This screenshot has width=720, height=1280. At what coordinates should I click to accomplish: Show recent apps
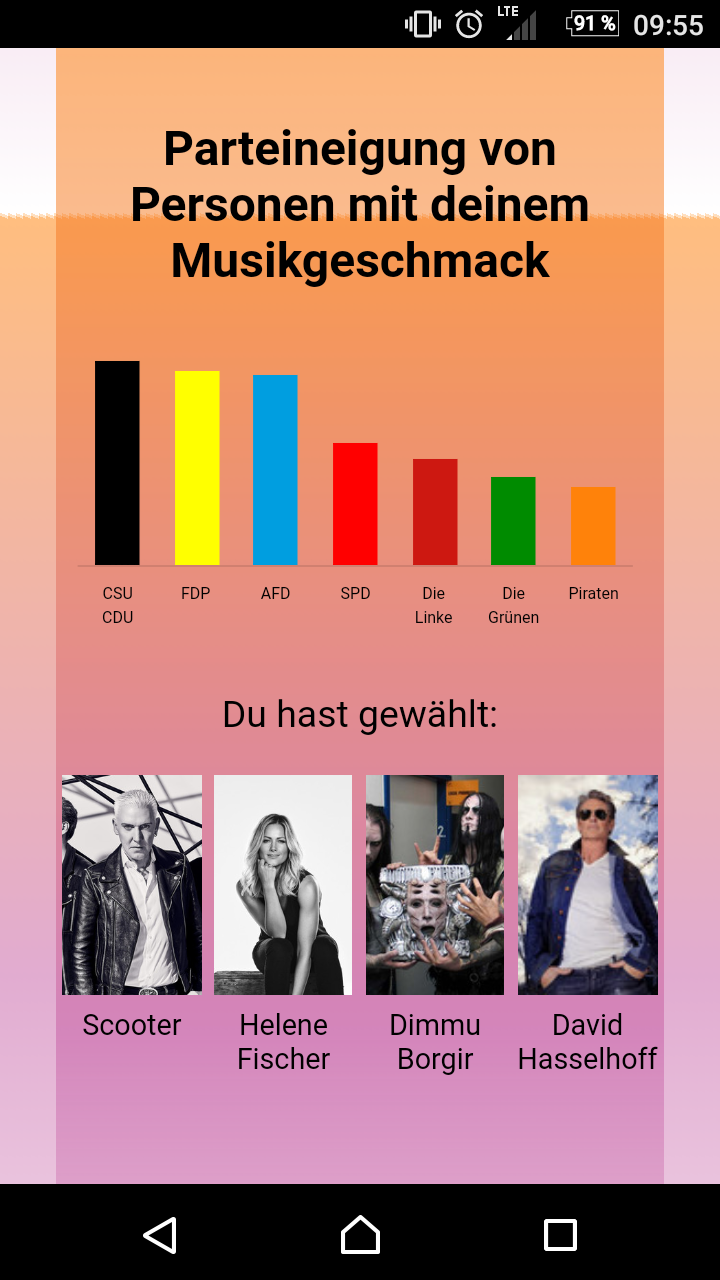[560, 1235]
